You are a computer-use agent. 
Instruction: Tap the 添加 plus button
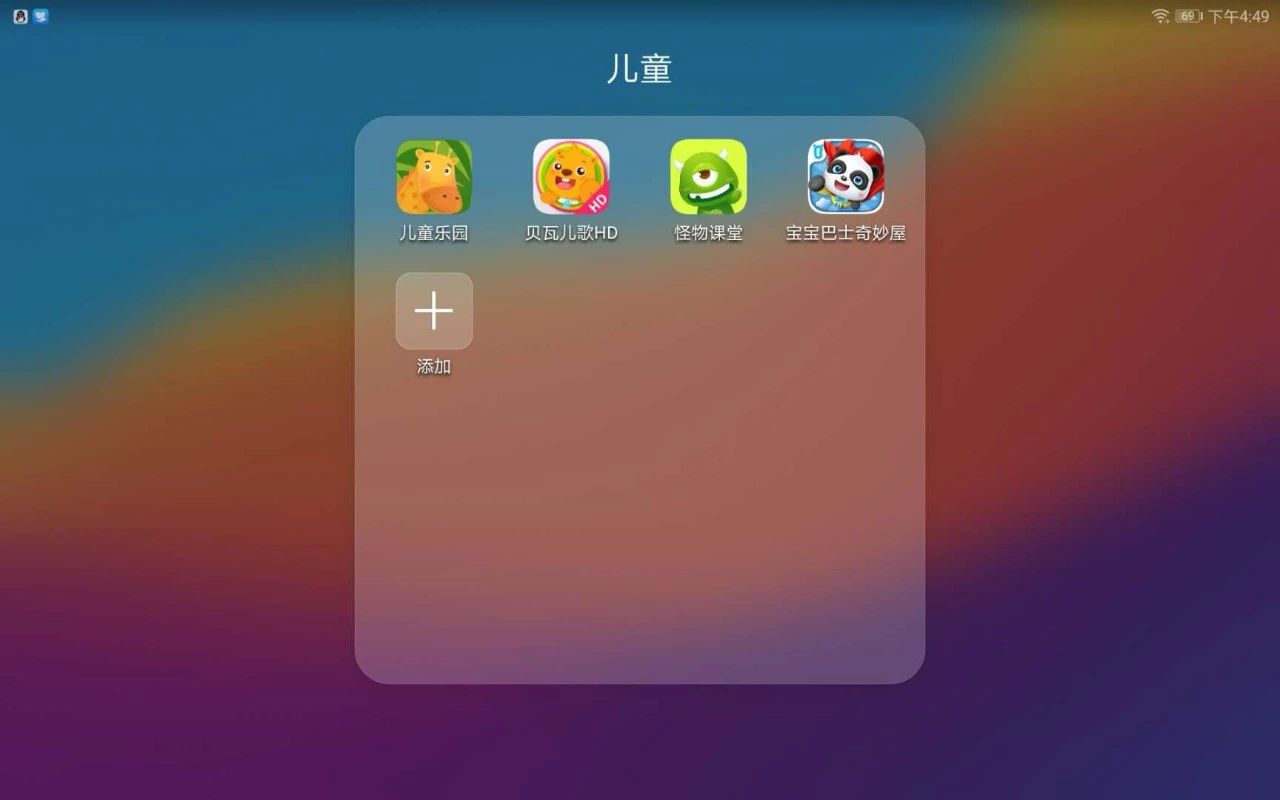[x=434, y=311]
